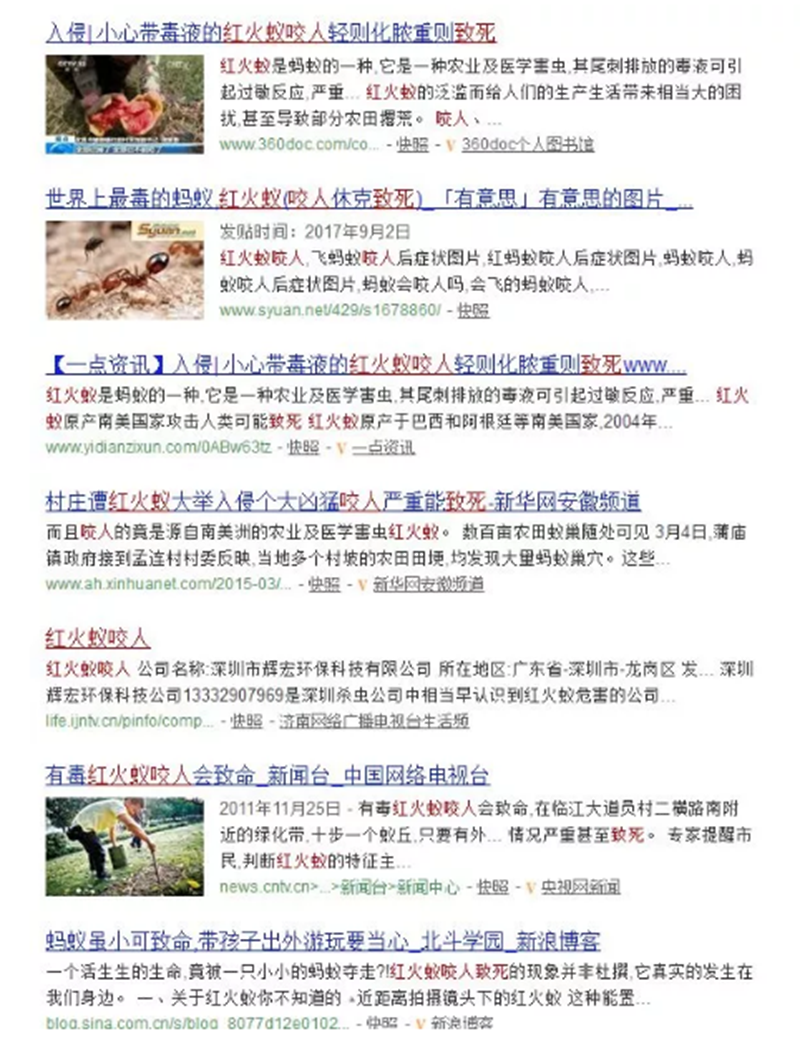Open the short 红火蚁咬人 result title
The width and height of the screenshot is (800, 1049).
[x=98, y=638]
